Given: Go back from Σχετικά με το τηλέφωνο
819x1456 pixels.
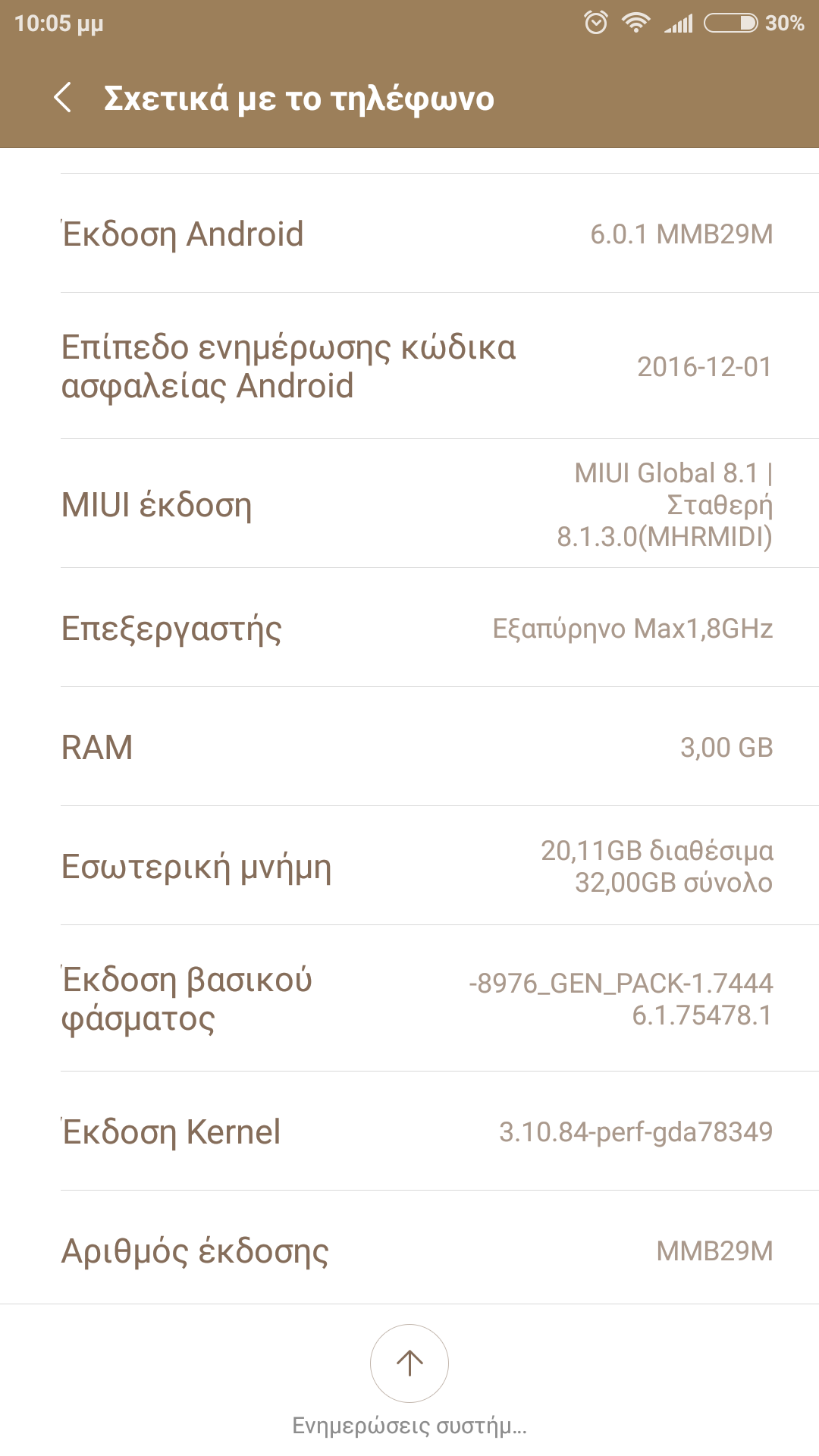Looking at the screenshot, I should [63, 99].
